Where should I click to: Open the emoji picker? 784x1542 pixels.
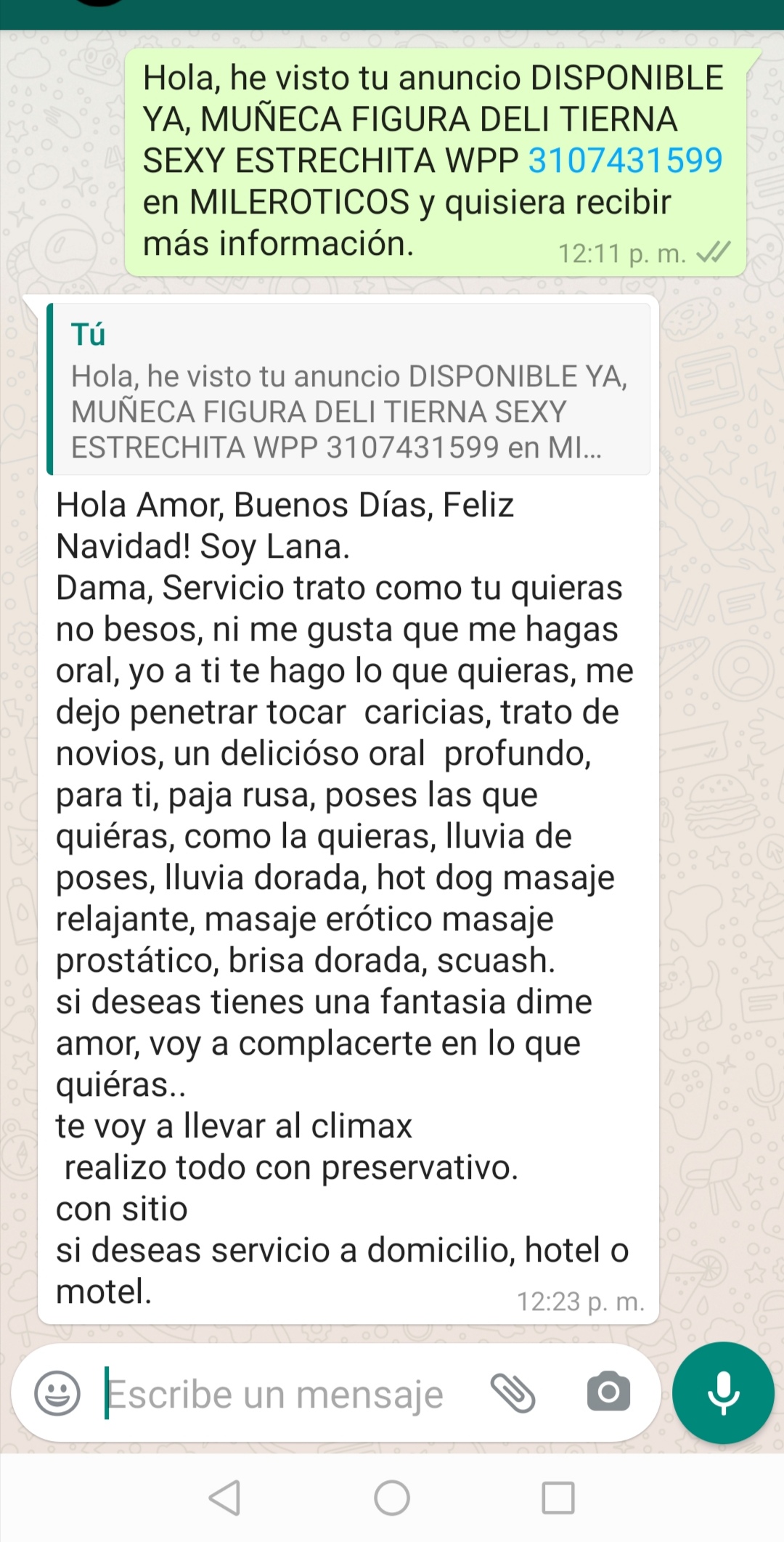(x=57, y=1392)
